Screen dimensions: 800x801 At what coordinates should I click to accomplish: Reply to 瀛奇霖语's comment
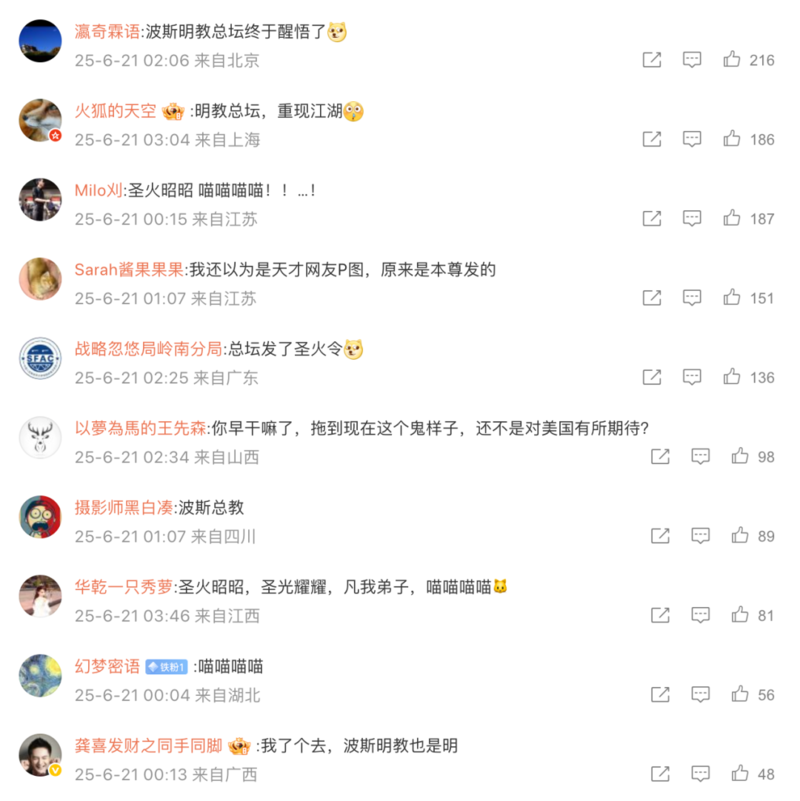(692, 60)
